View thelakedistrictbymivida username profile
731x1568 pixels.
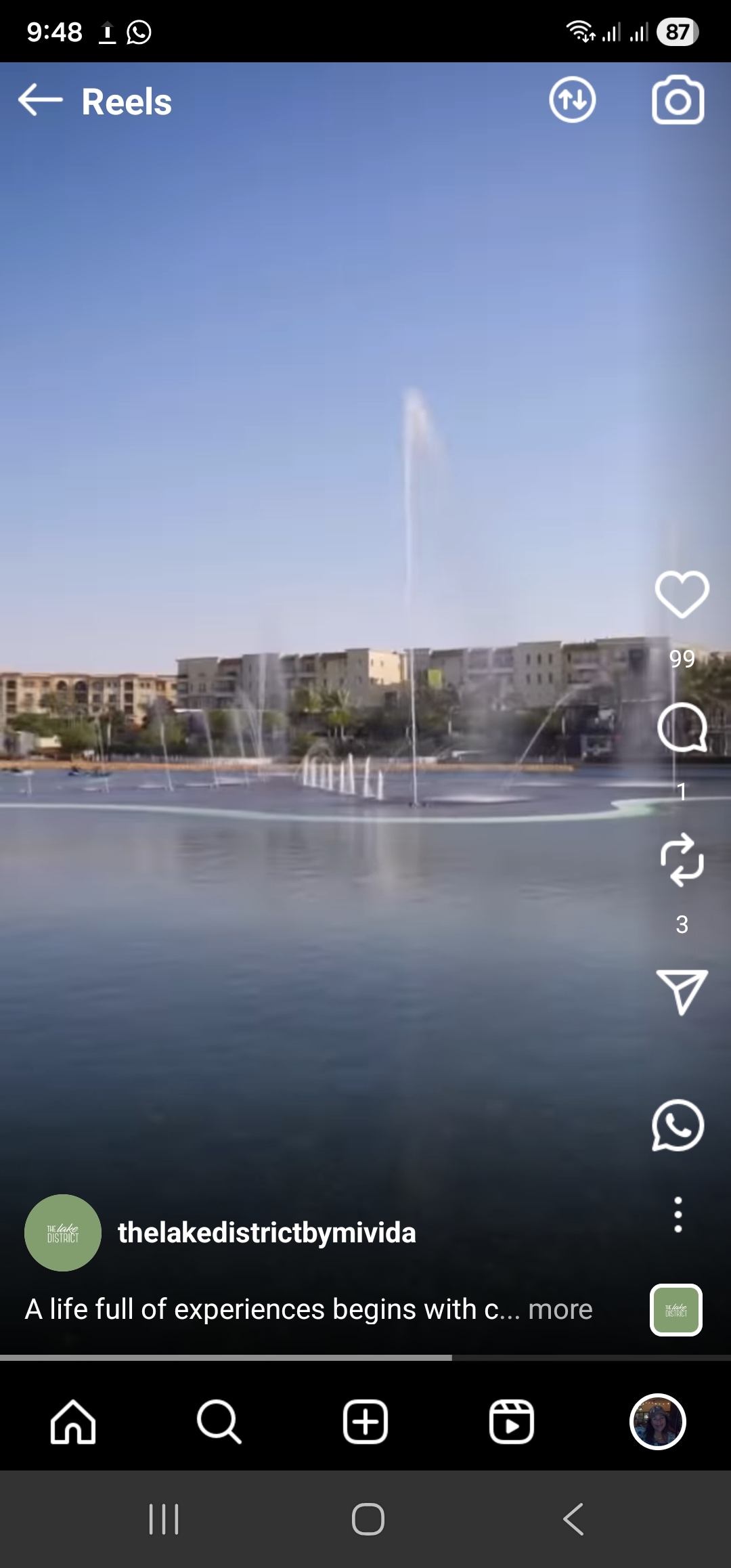coord(267,1232)
